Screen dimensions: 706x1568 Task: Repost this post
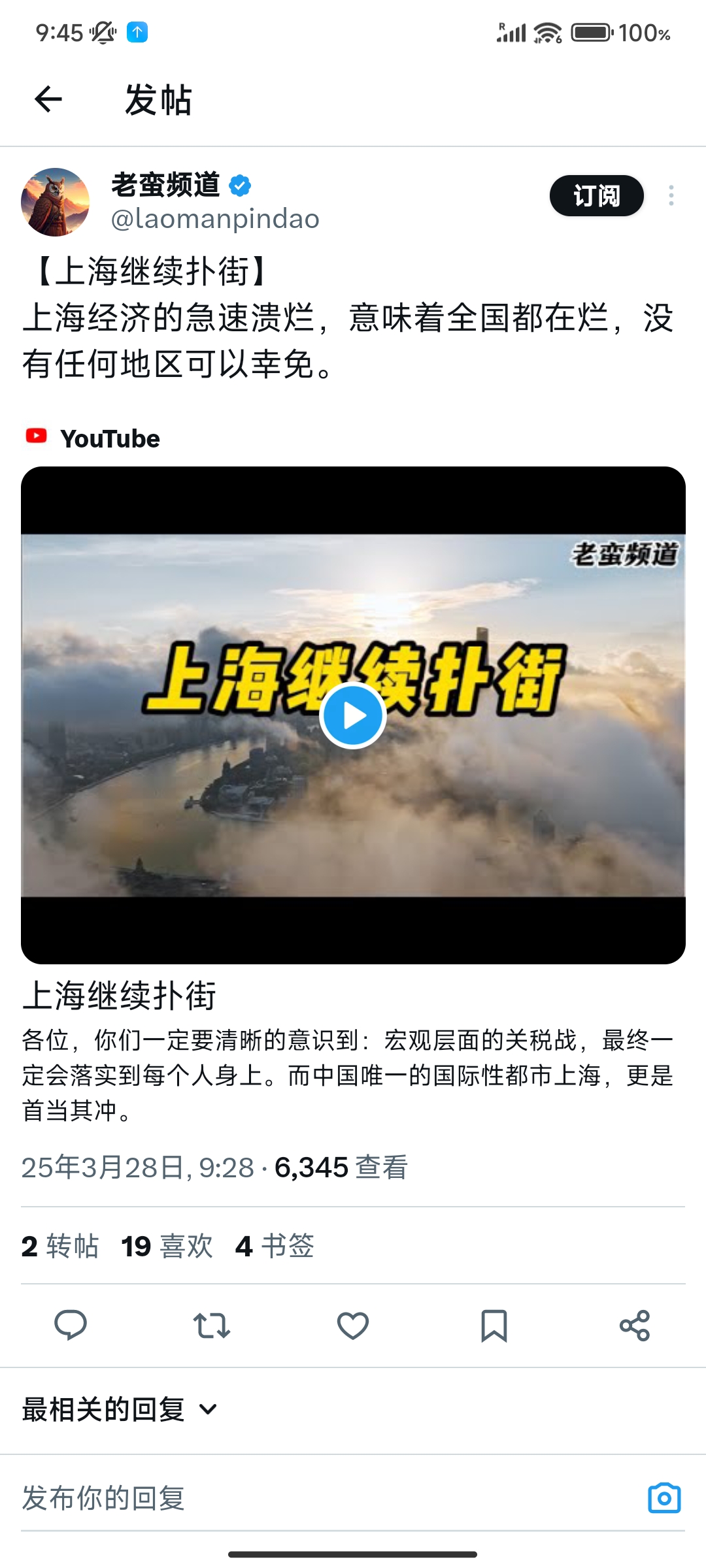(212, 1326)
